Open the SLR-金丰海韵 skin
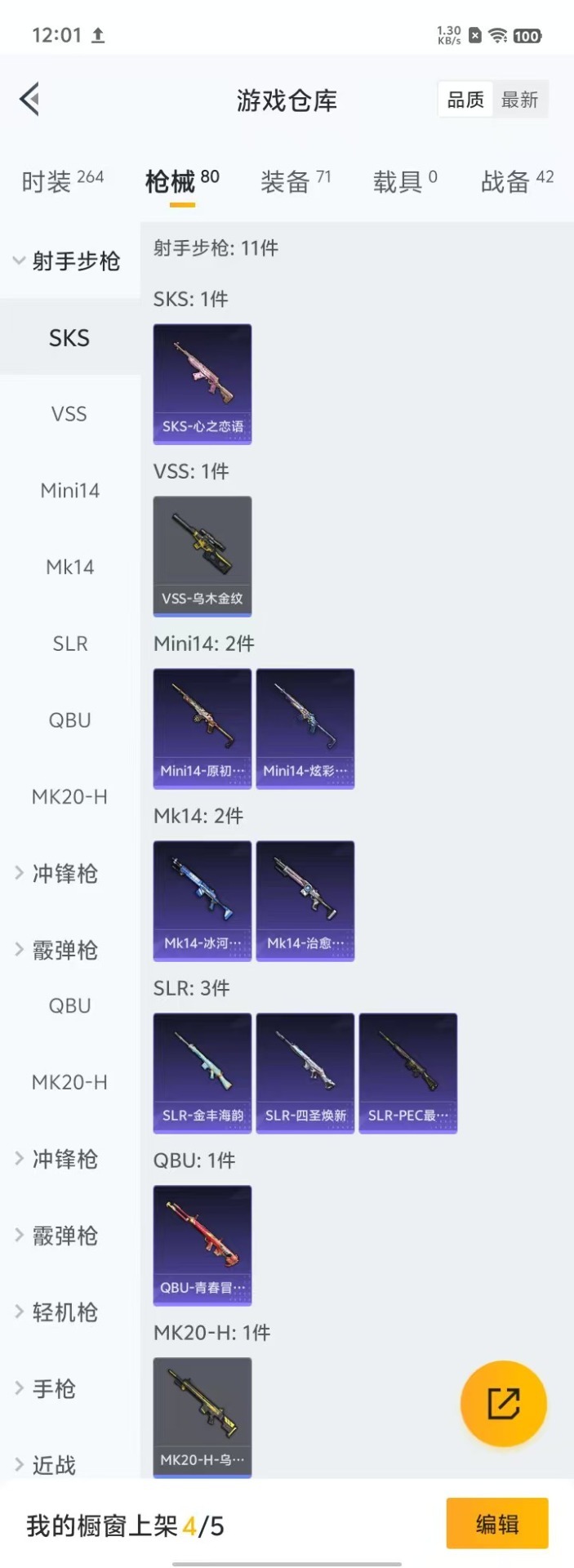Viewport: 574px width, 1568px height. point(202,1073)
